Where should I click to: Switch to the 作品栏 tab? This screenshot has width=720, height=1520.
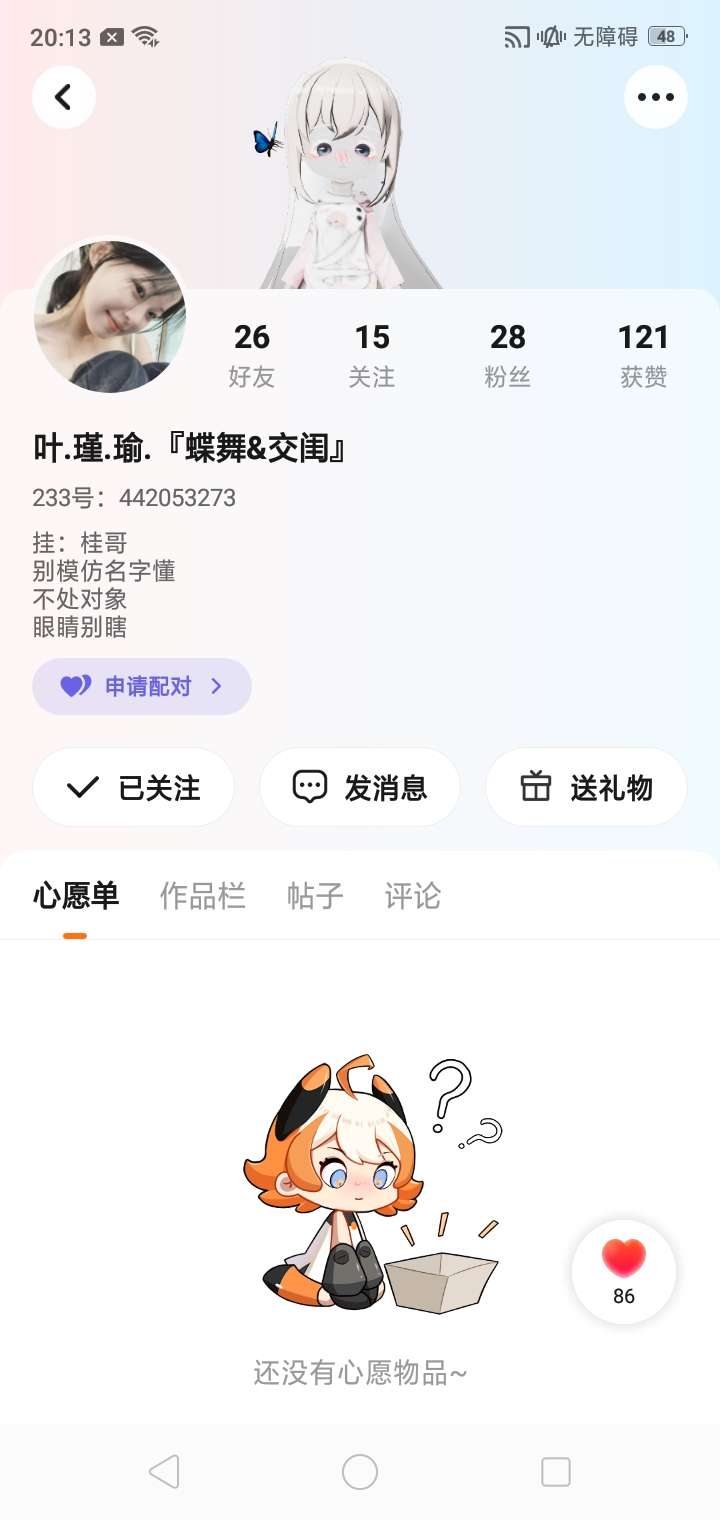pos(203,896)
